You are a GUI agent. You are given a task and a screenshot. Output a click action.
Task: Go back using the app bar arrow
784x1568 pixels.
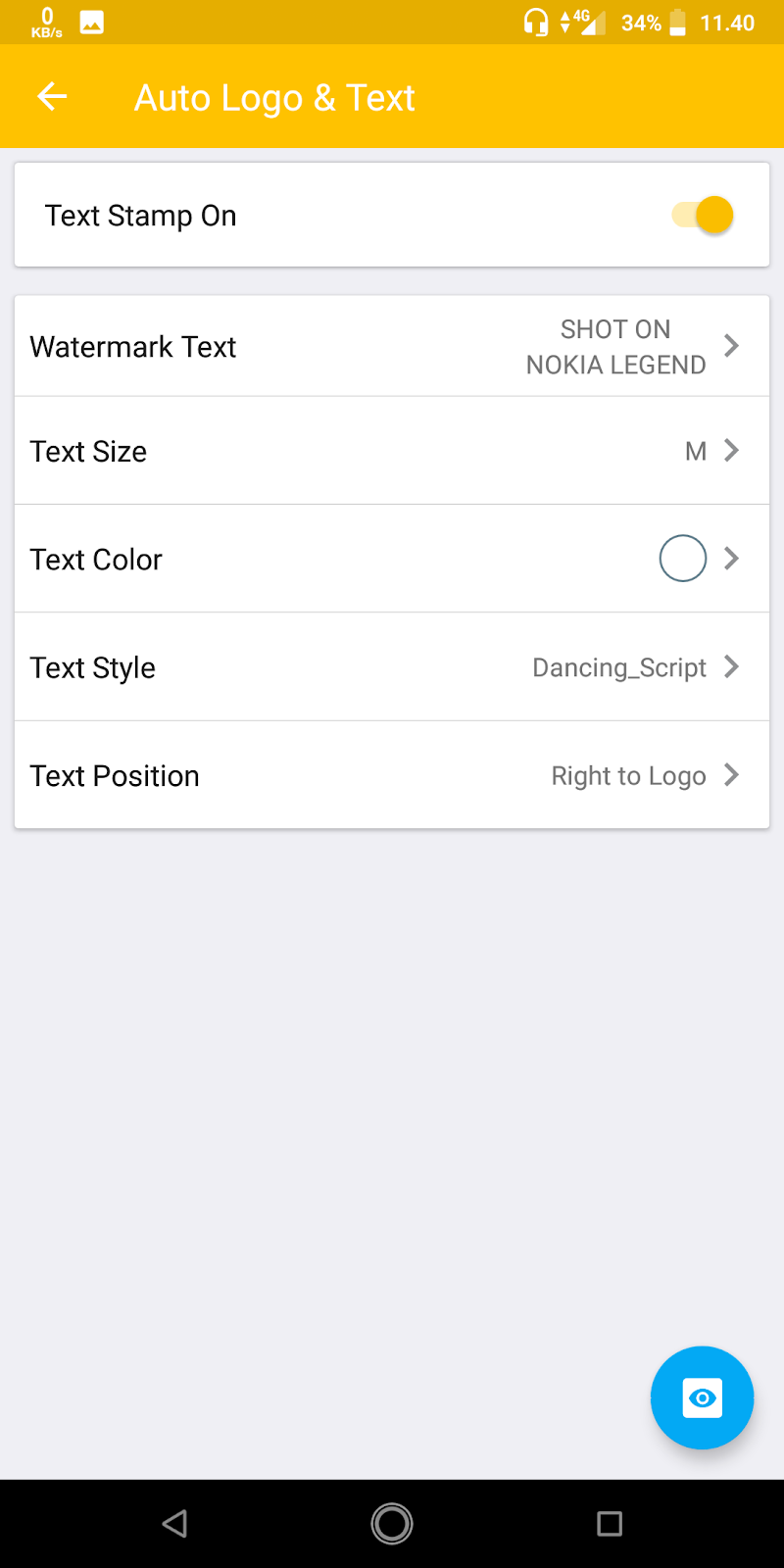(52, 96)
